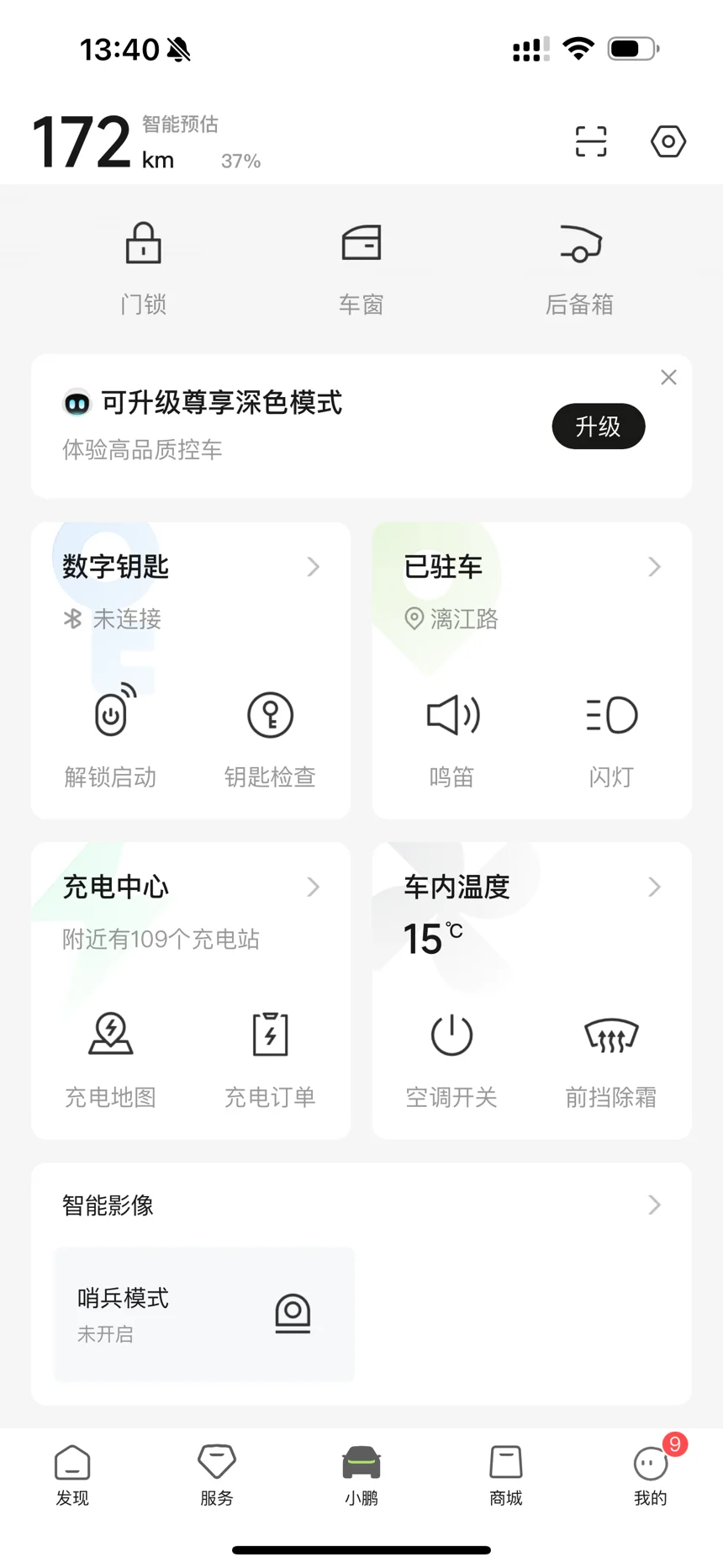
Task: Tap the 后备箱 trunk control
Action: (579, 269)
